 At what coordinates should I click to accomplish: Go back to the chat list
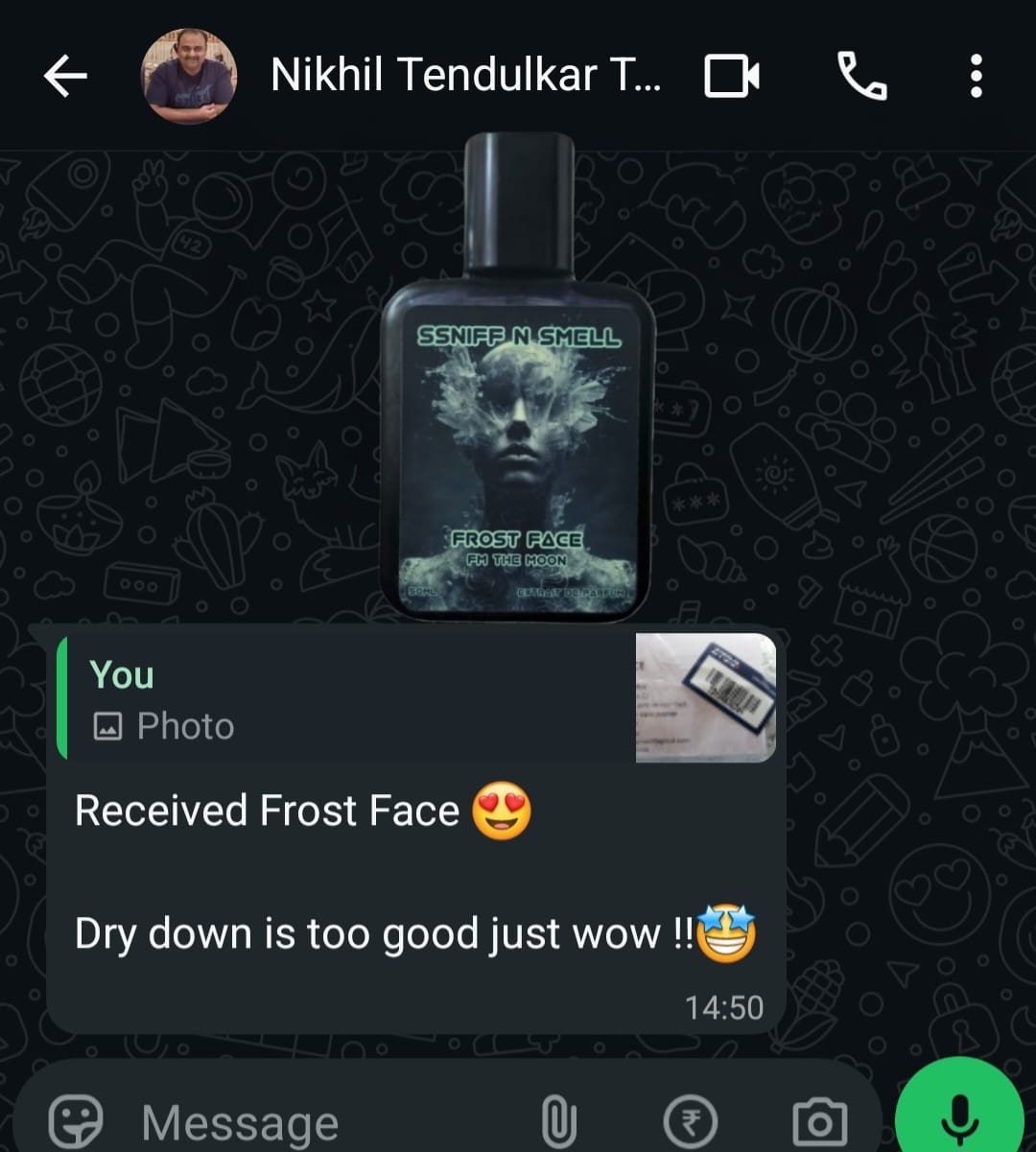coord(65,76)
